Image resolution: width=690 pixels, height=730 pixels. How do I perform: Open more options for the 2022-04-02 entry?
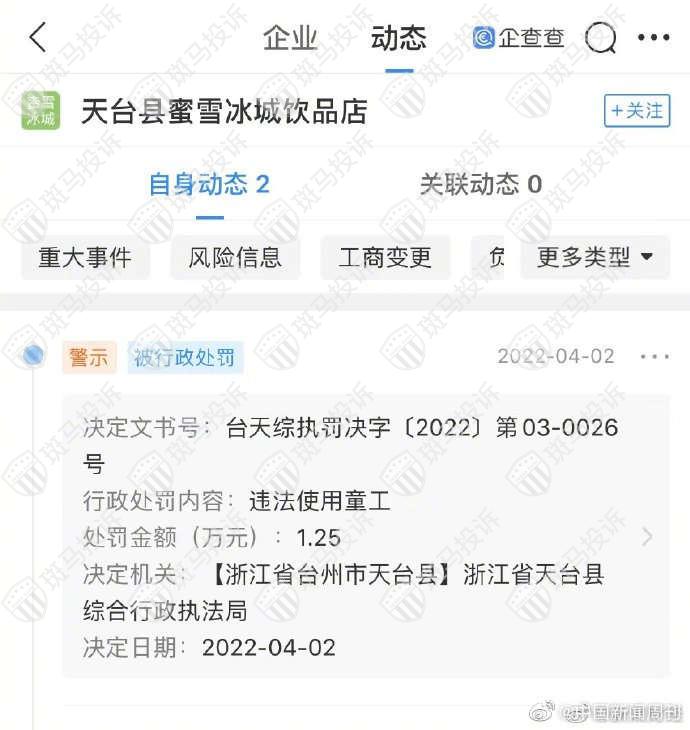tap(654, 356)
